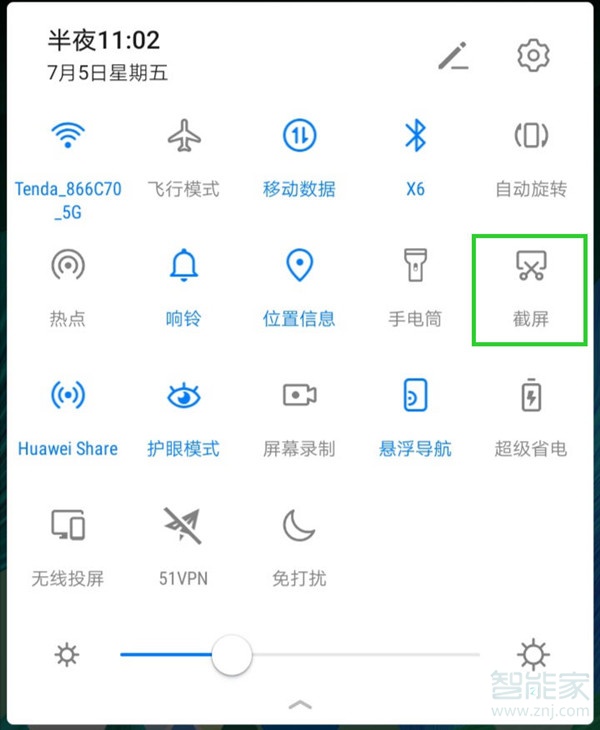
Task: Turn on the 手电筒 flashlight
Action: pyautogui.click(x=415, y=266)
